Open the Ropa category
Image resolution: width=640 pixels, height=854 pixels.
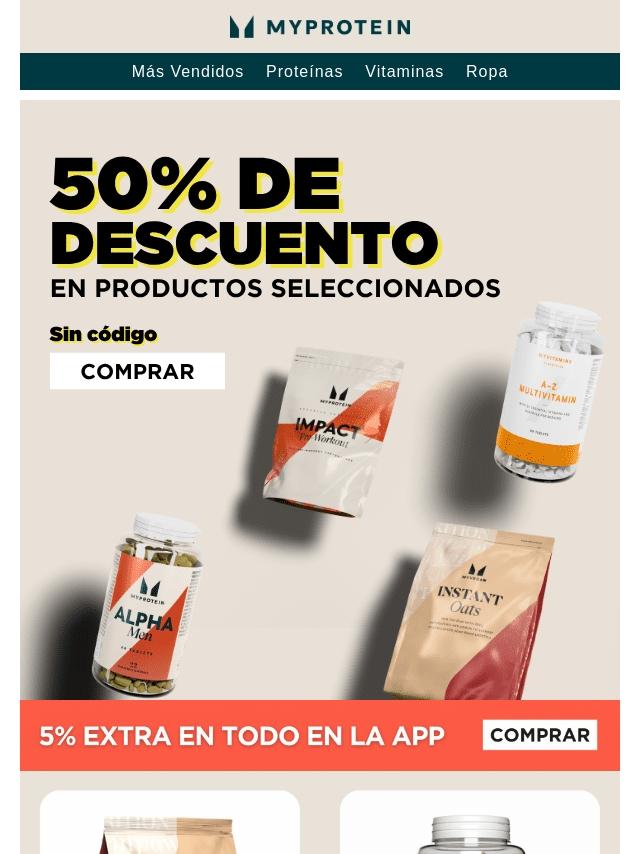(x=487, y=72)
